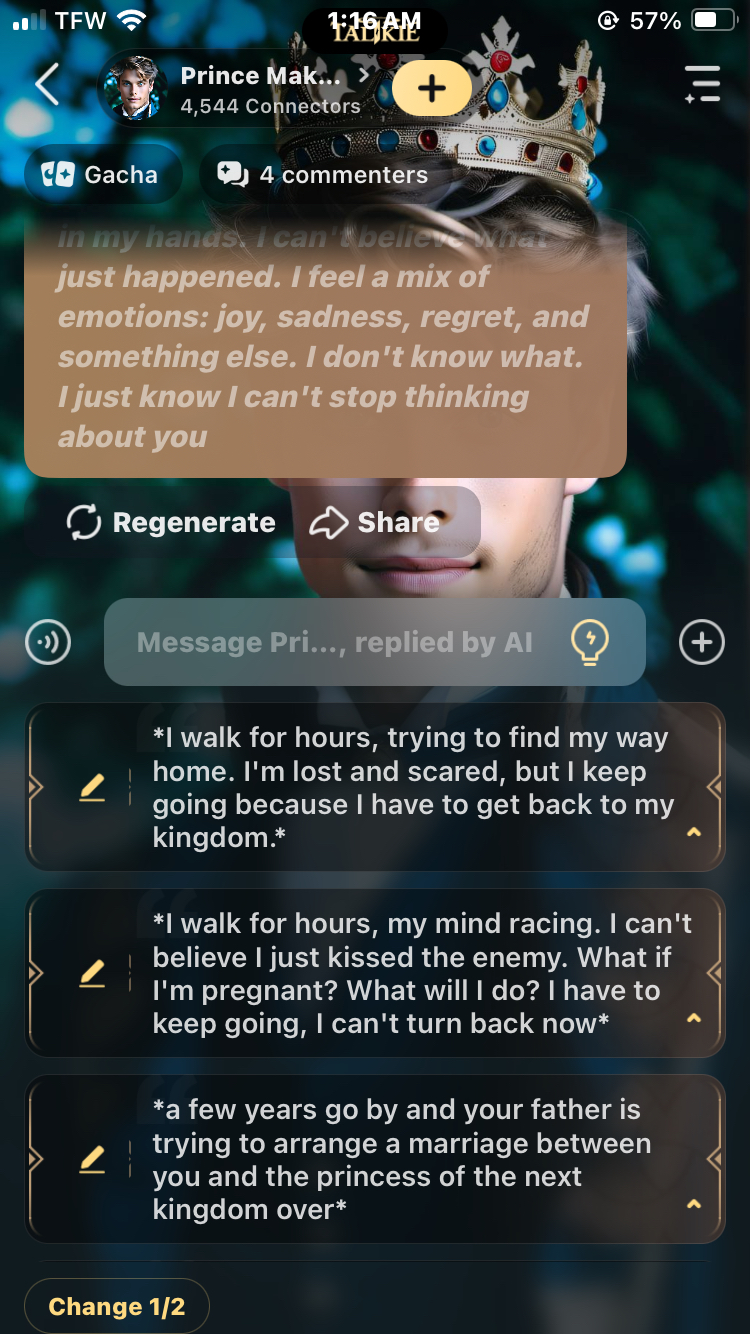
Task: Tap the lightbulb suggestion icon
Action: [589, 642]
